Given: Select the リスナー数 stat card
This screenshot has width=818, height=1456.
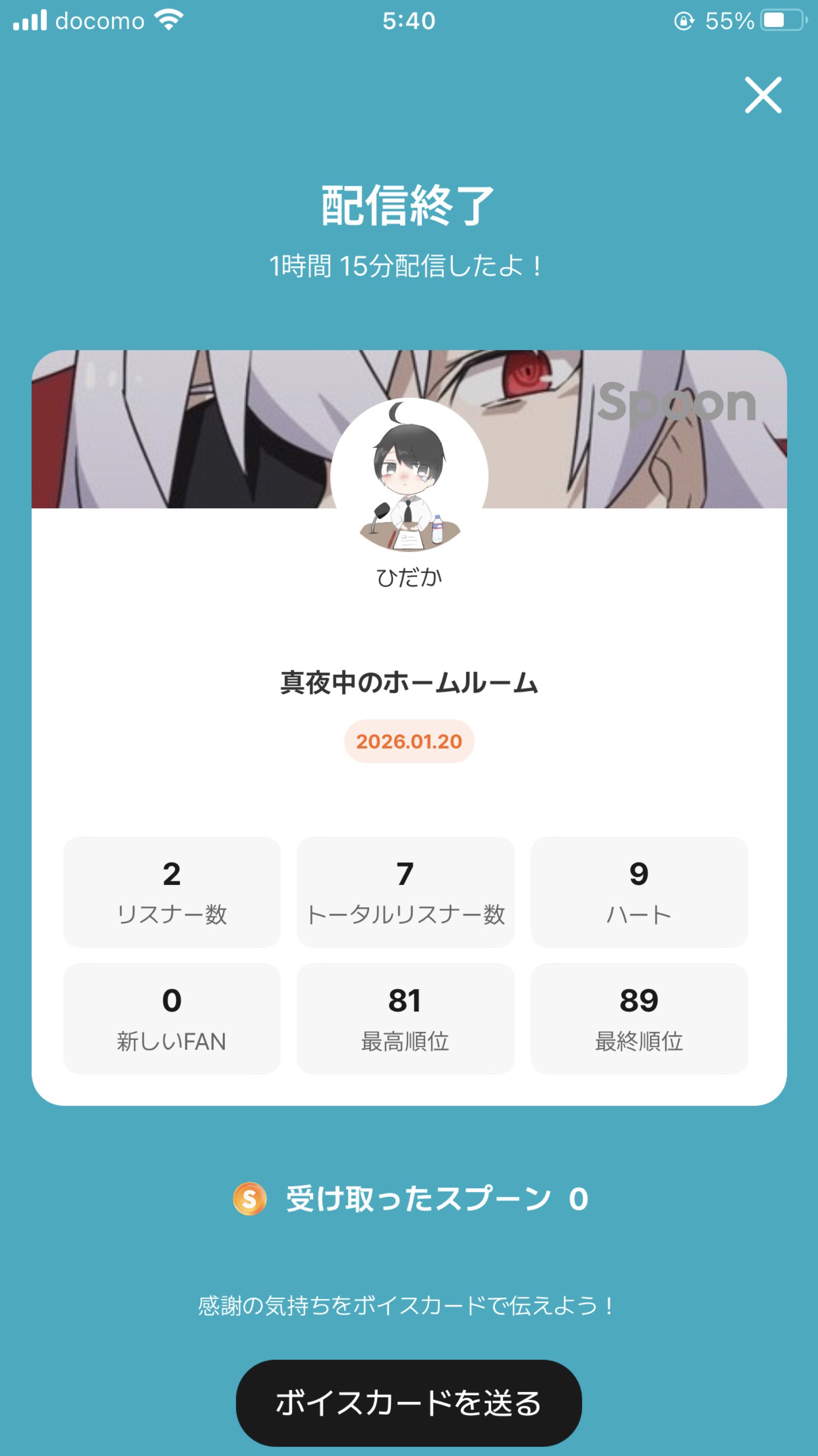Looking at the screenshot, I should 172,891.
